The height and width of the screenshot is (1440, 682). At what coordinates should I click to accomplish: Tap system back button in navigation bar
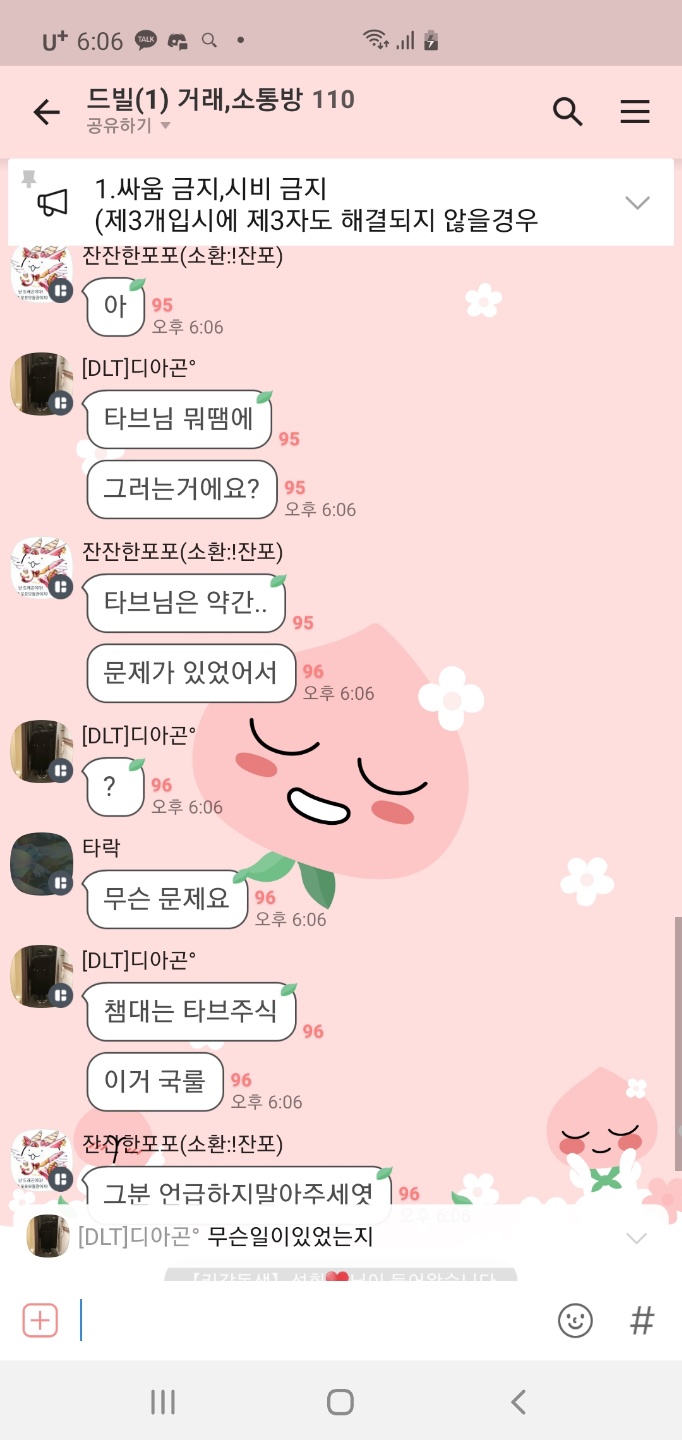click(517, 1402)
